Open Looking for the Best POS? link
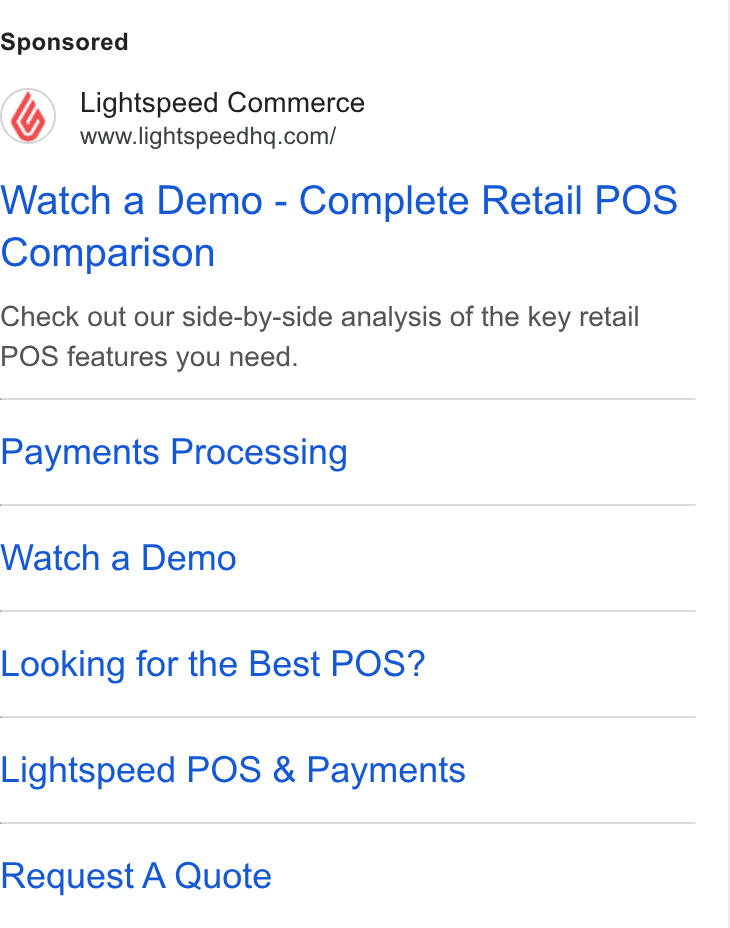 point(213,664)
